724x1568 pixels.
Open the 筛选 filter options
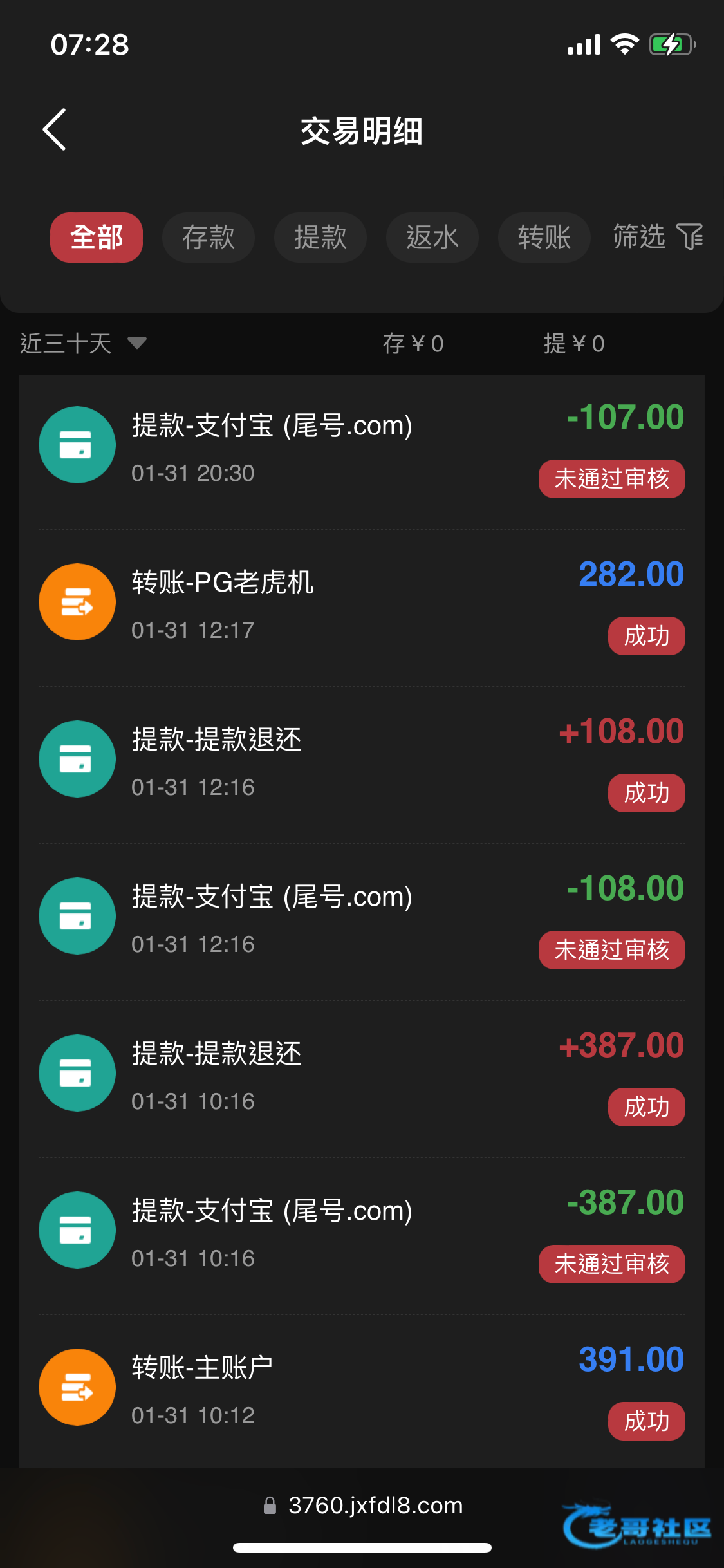point(656,237)
